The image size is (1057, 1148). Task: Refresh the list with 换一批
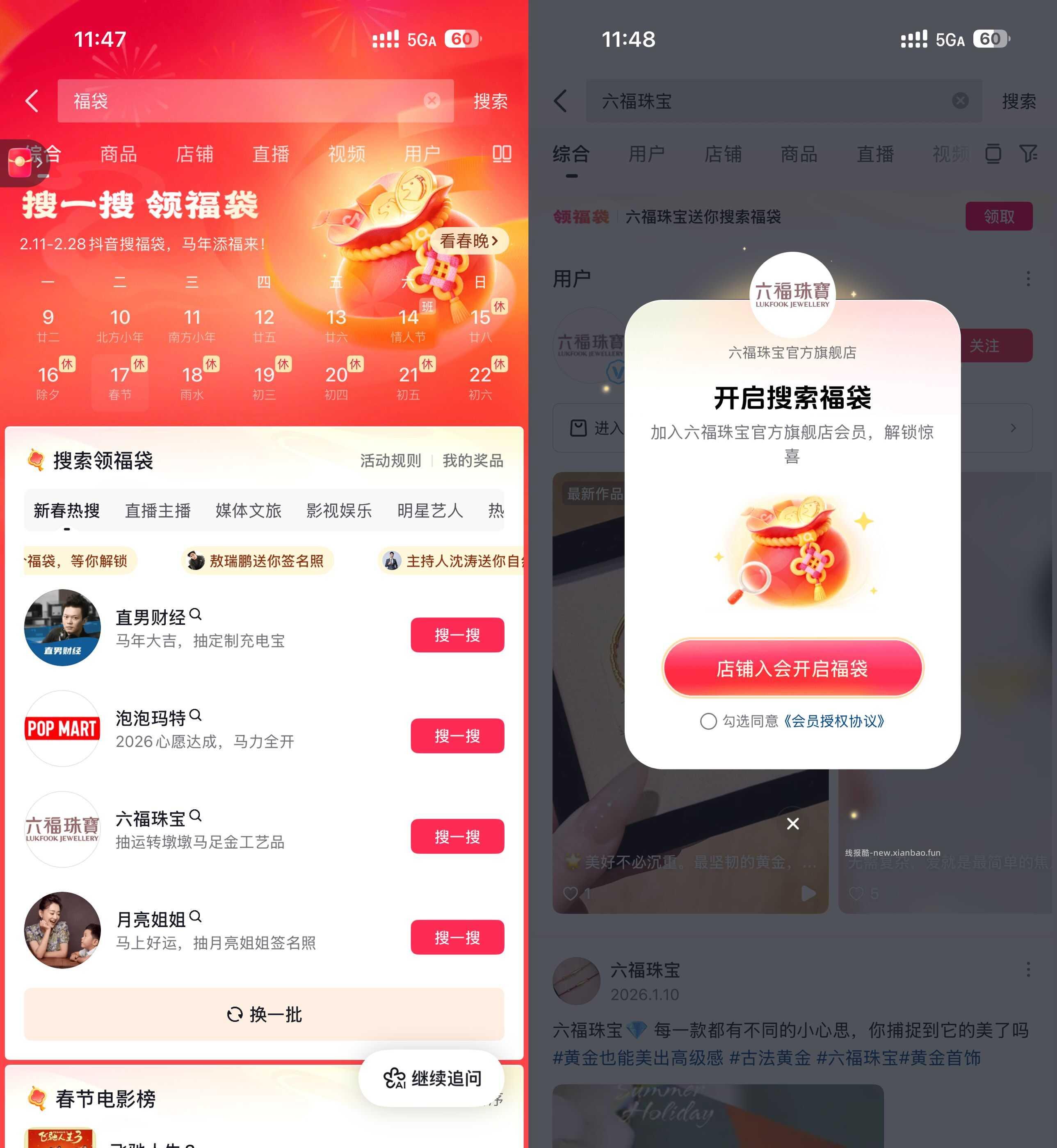[264, 1014]
